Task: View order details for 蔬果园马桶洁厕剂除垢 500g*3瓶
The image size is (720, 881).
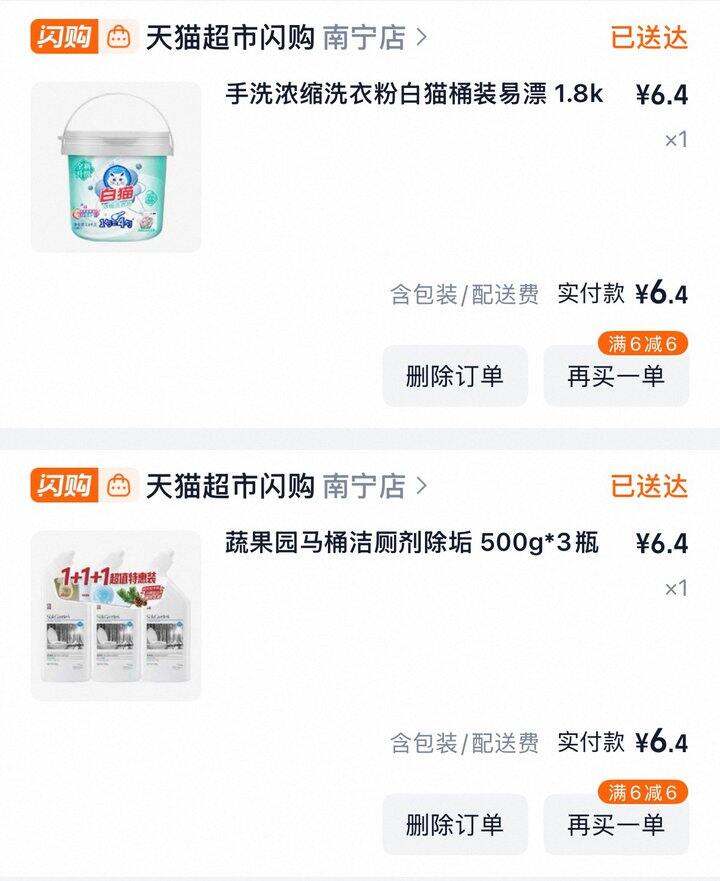Action: click(412, 544)
